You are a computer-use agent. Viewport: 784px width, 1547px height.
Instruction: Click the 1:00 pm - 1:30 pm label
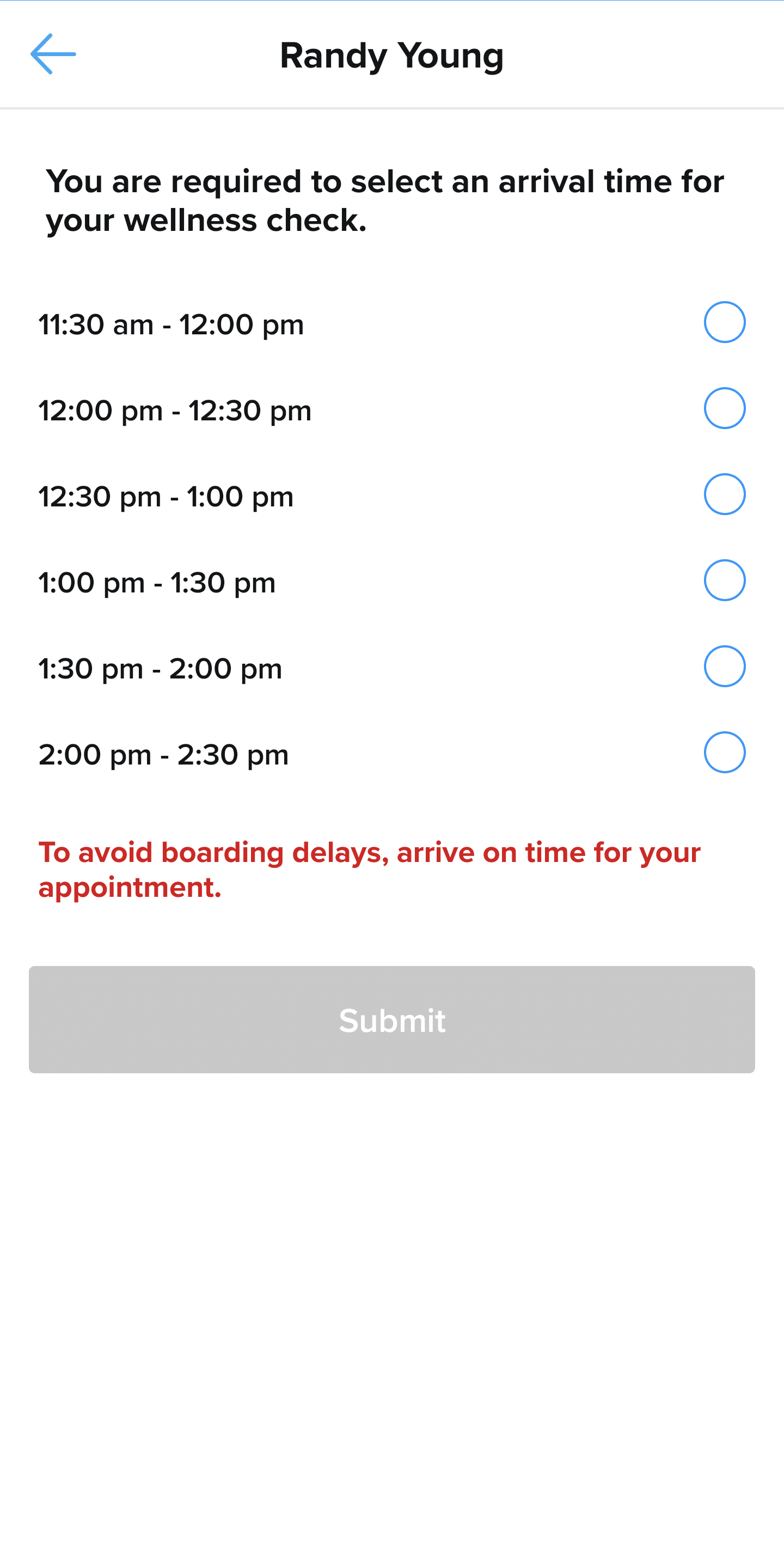click(x=157, y=580)
